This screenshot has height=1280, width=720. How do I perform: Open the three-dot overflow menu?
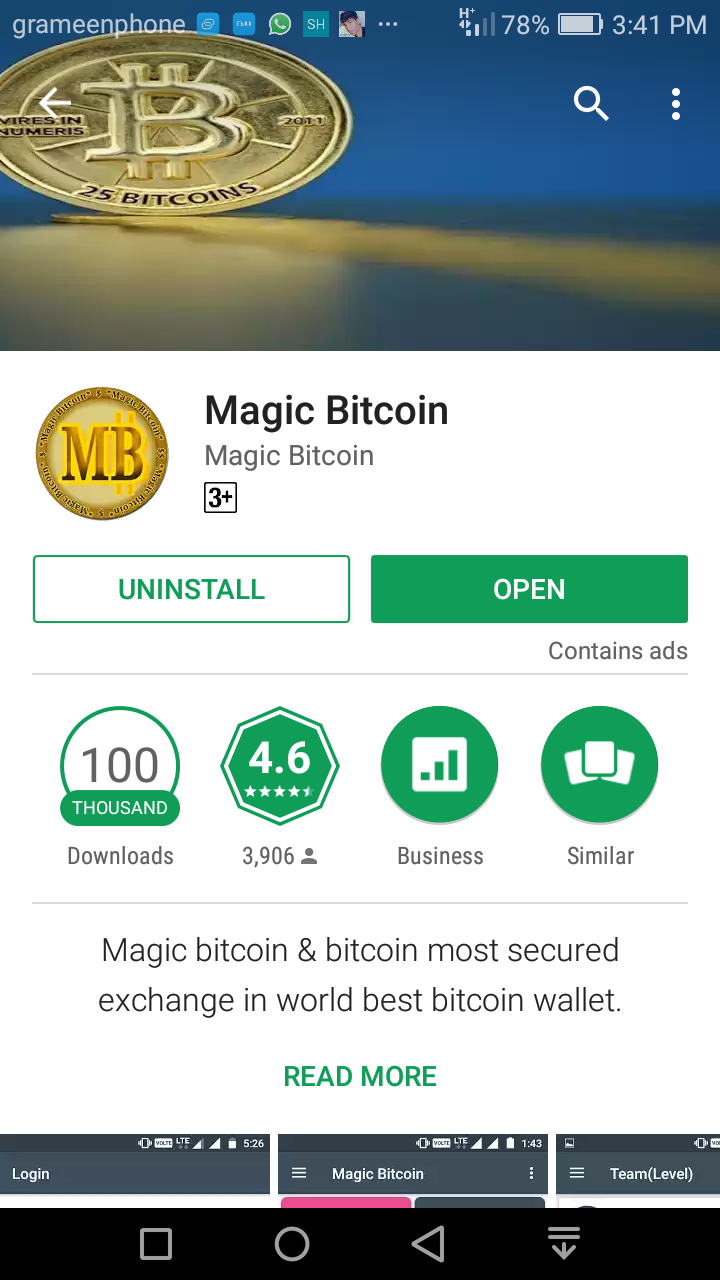676,103
